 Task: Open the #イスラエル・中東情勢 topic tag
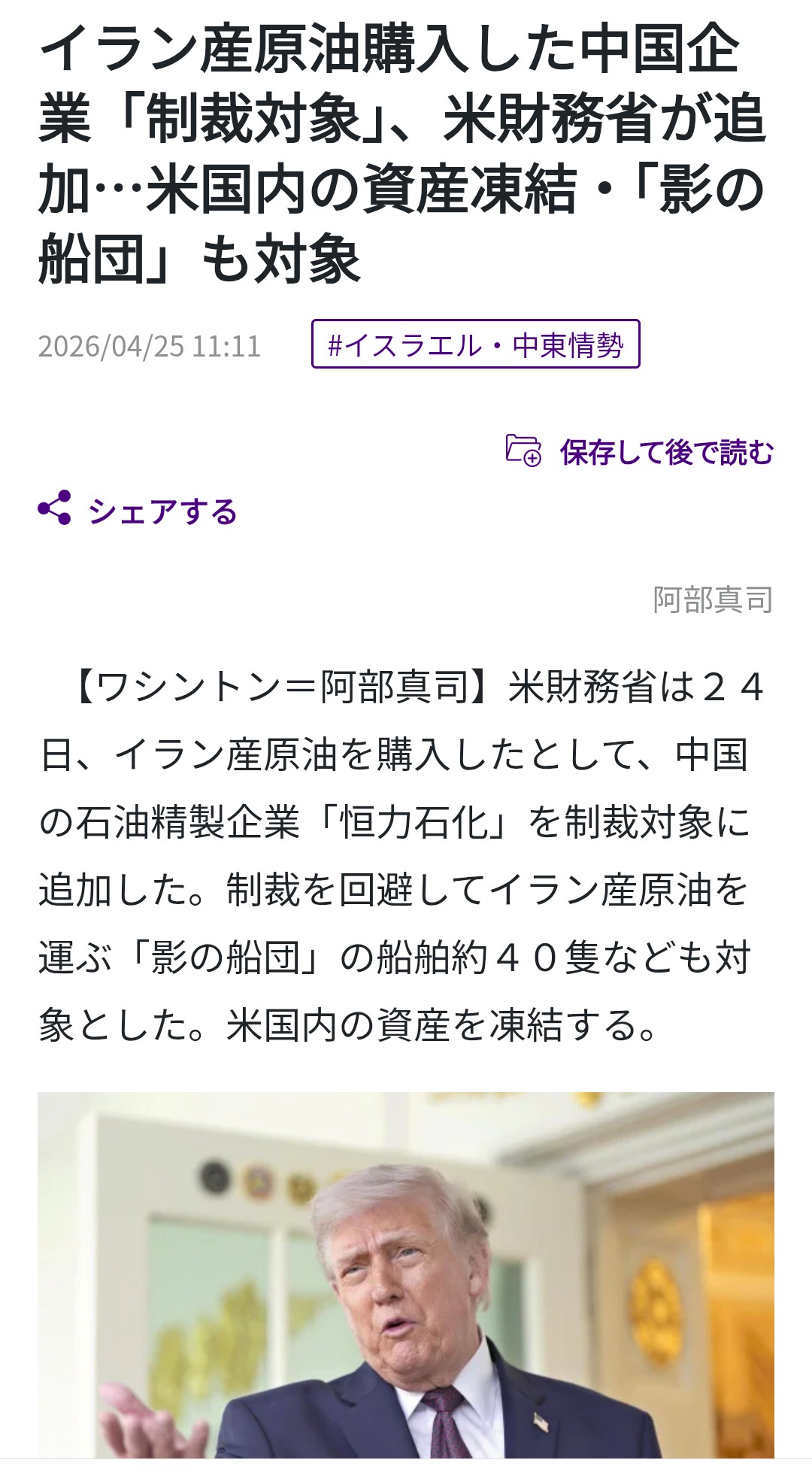[x=475, y=344]
